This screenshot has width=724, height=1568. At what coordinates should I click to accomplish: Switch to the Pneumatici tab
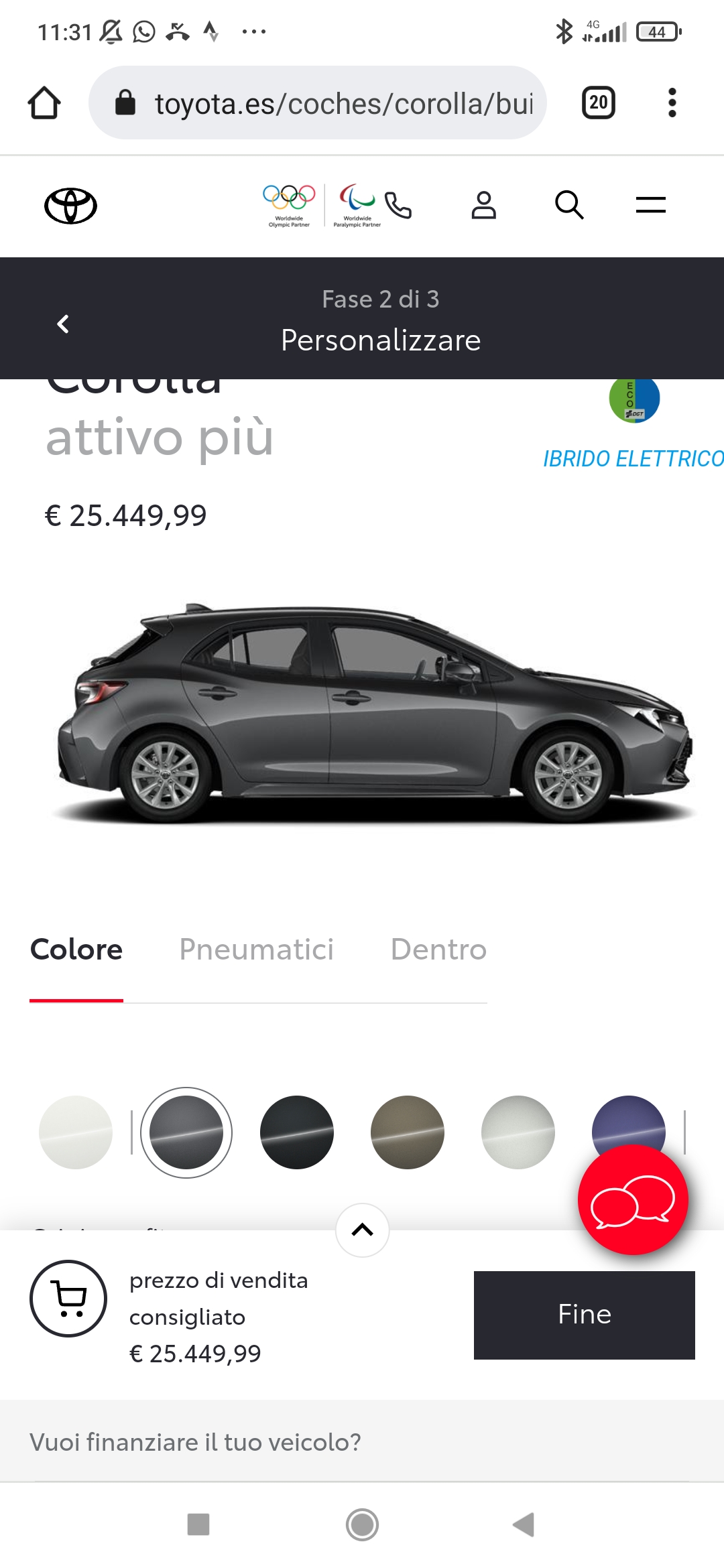256,949
